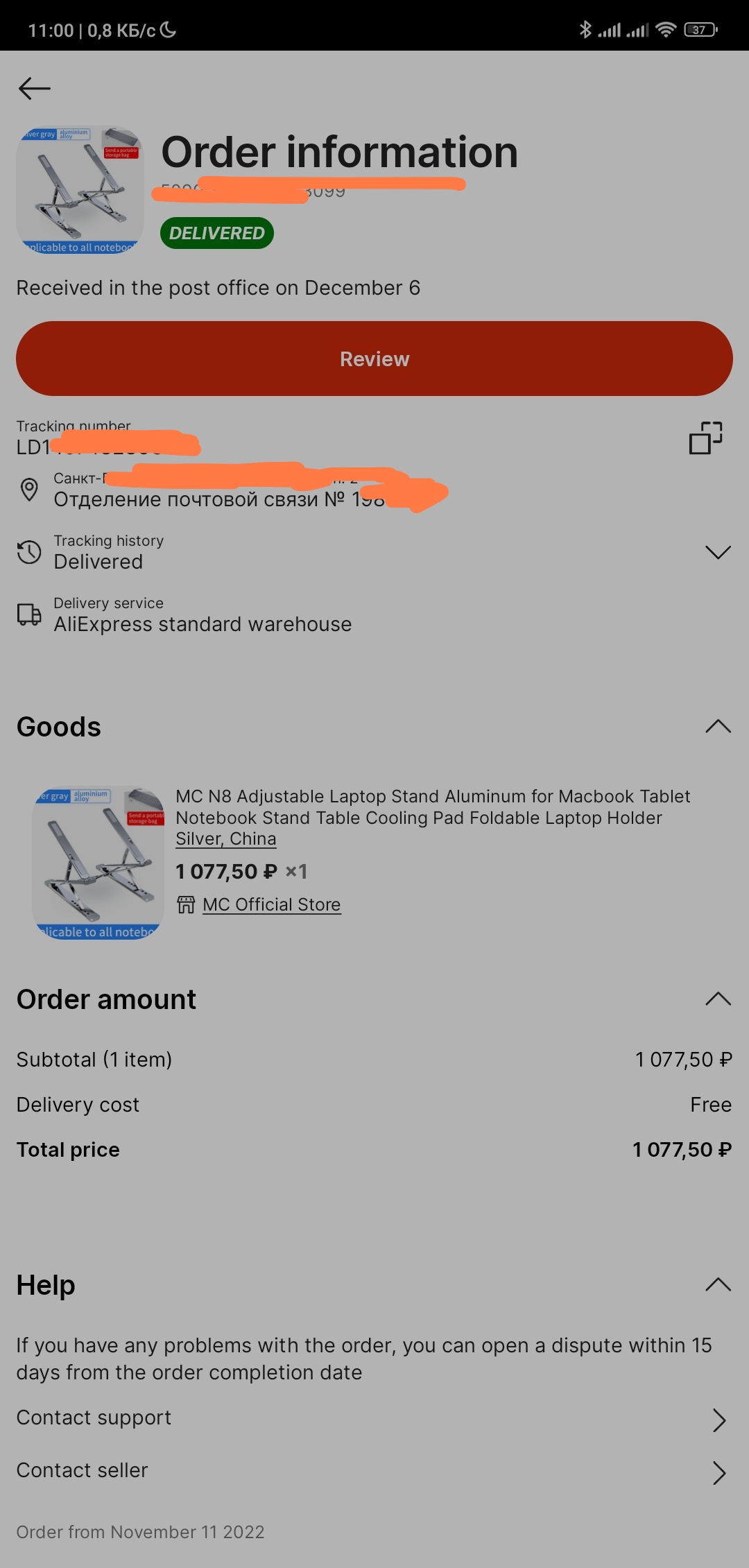Open Contact seller
This screenshot has height=1568, width=749.
pos(374,1471)
